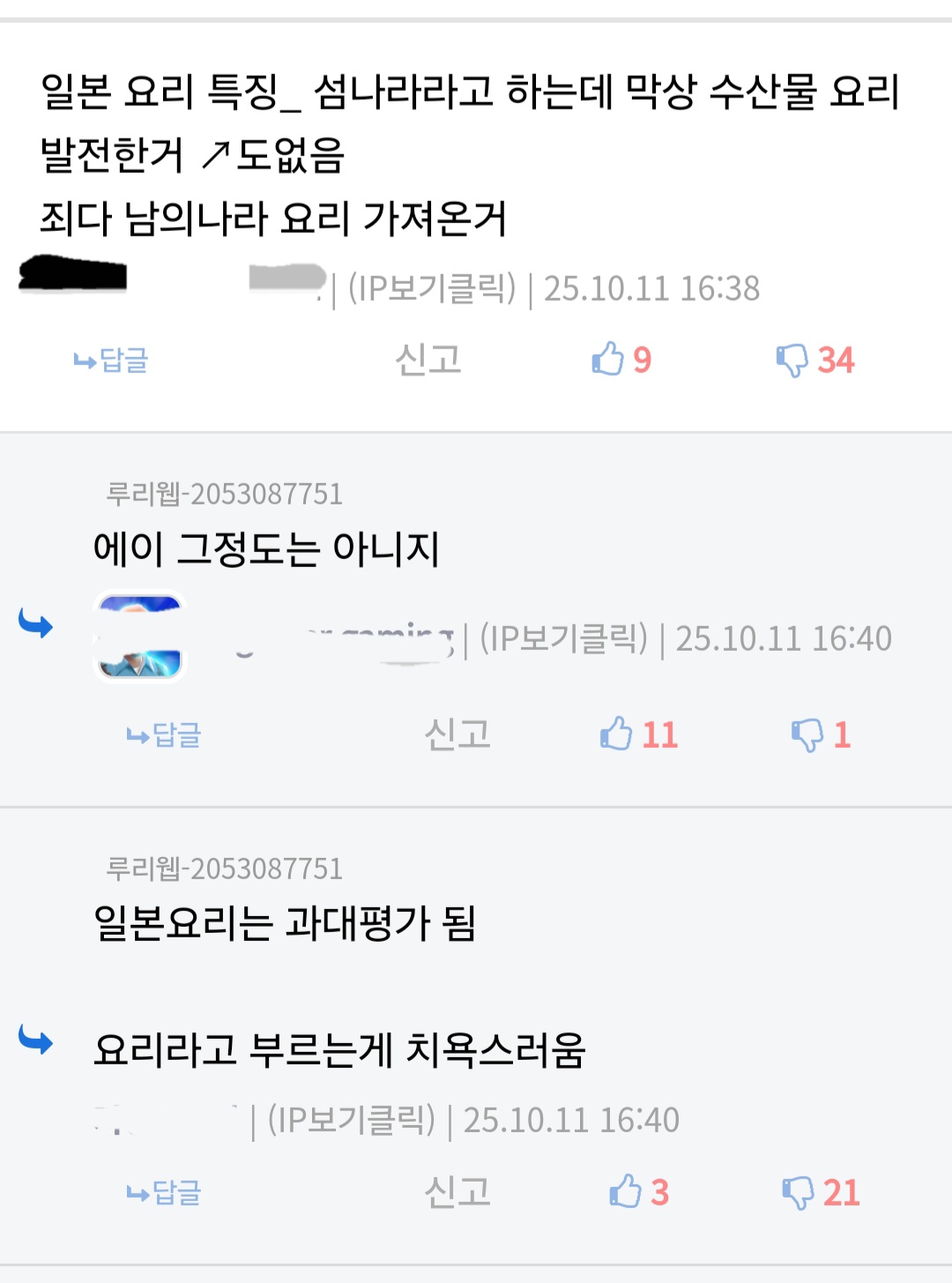Show IP of "요리라고 부르는게 치욕스러움" commenter
This screenshot has width=952, height=1283.
click(351, 1120)
